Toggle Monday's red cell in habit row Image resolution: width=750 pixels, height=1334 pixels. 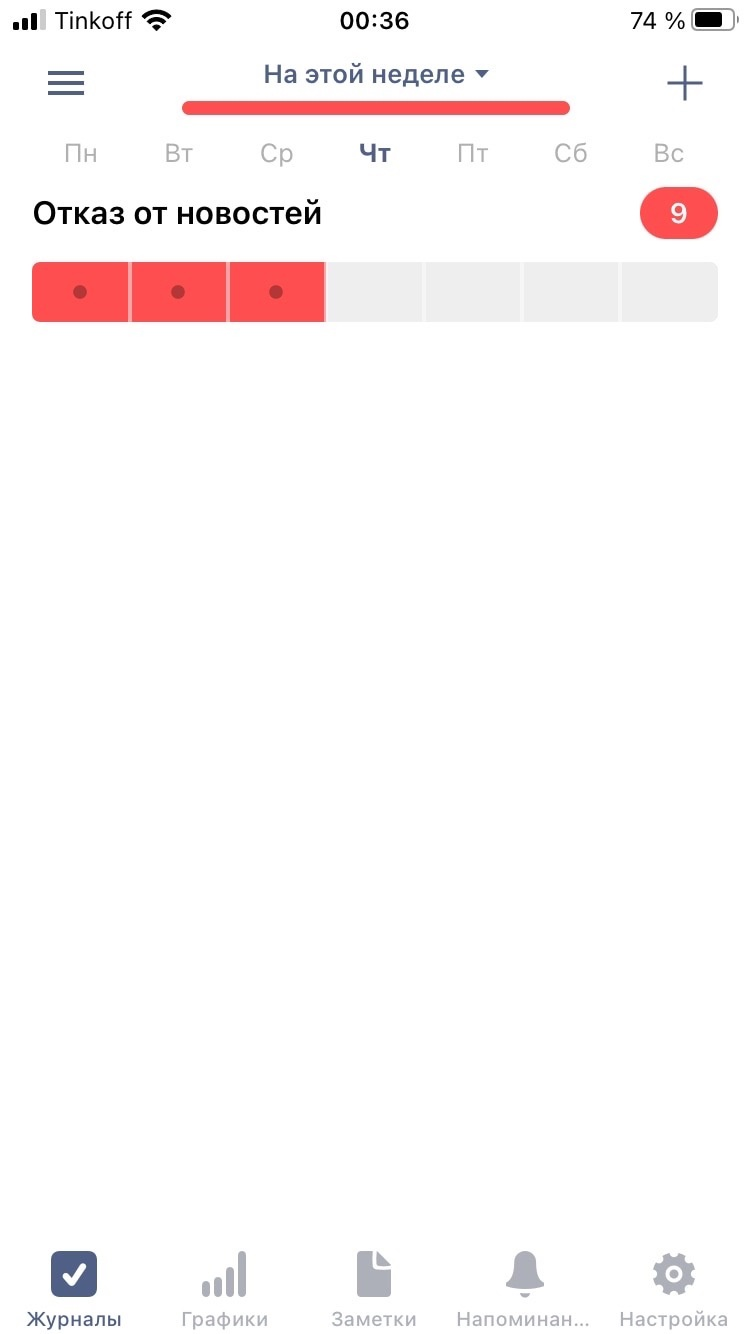click(x=80, y=292)
